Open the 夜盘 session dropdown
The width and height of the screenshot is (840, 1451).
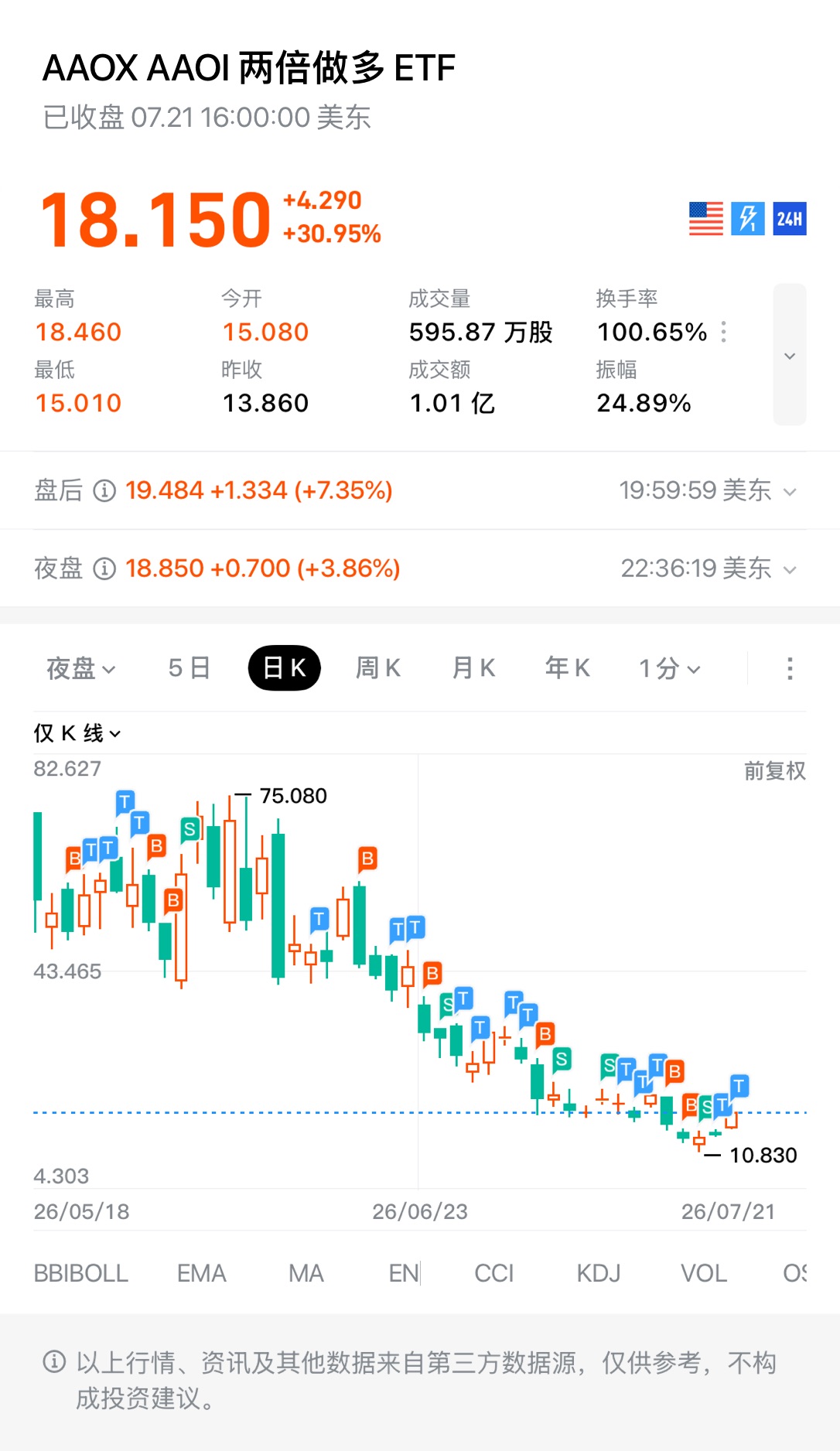(81, 668)
